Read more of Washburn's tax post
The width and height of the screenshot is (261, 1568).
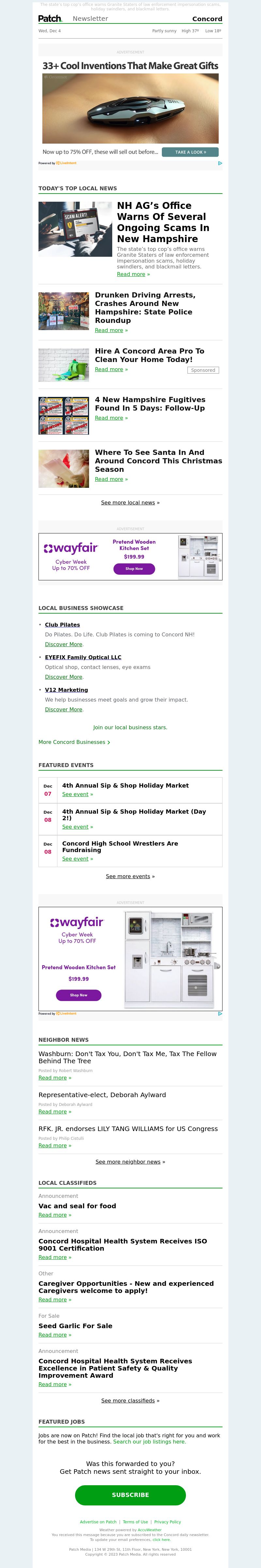coord(53,1078)
